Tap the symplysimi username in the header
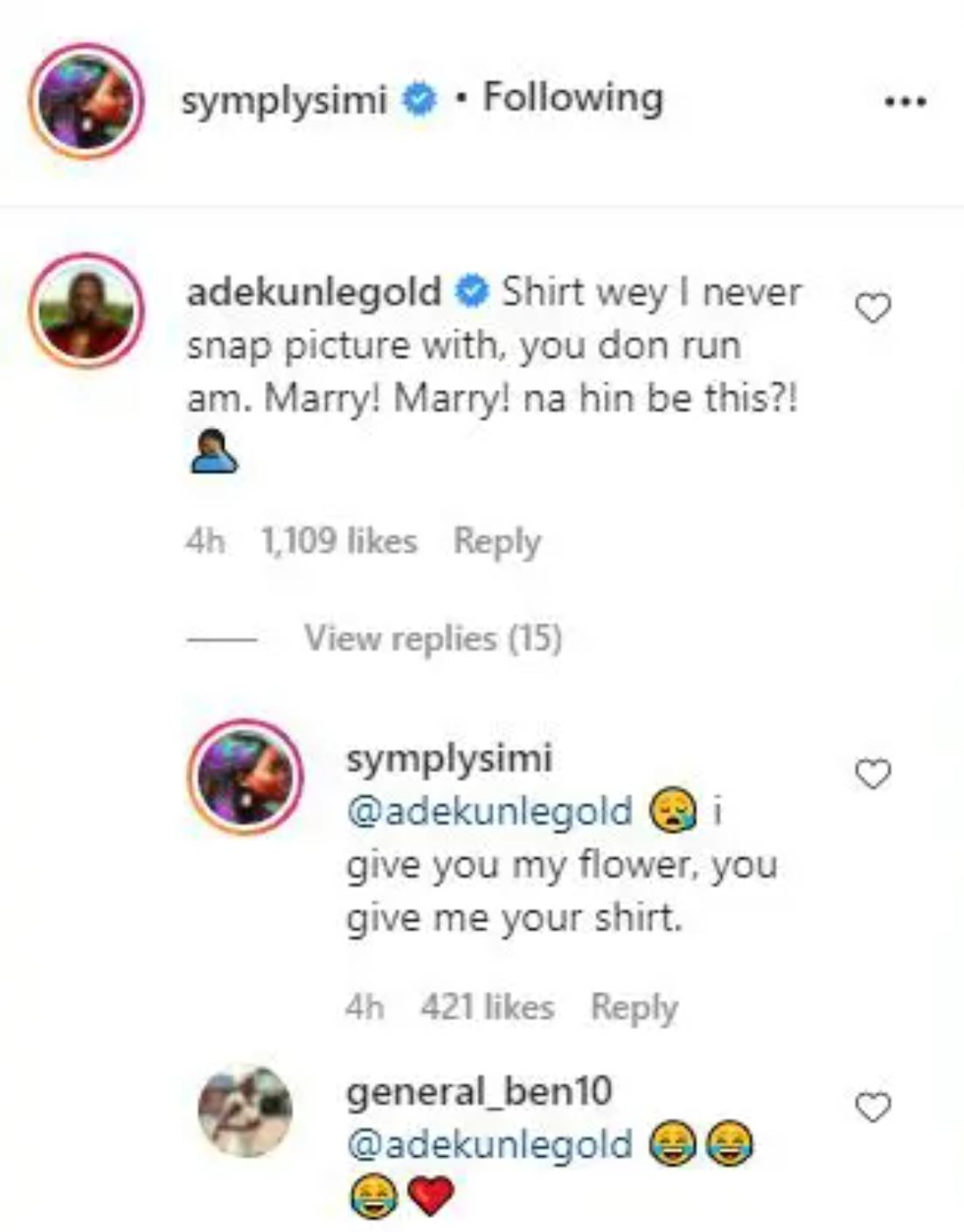Image resolution: width=964 pixels, height=1232 pixels. click(283, 100)
